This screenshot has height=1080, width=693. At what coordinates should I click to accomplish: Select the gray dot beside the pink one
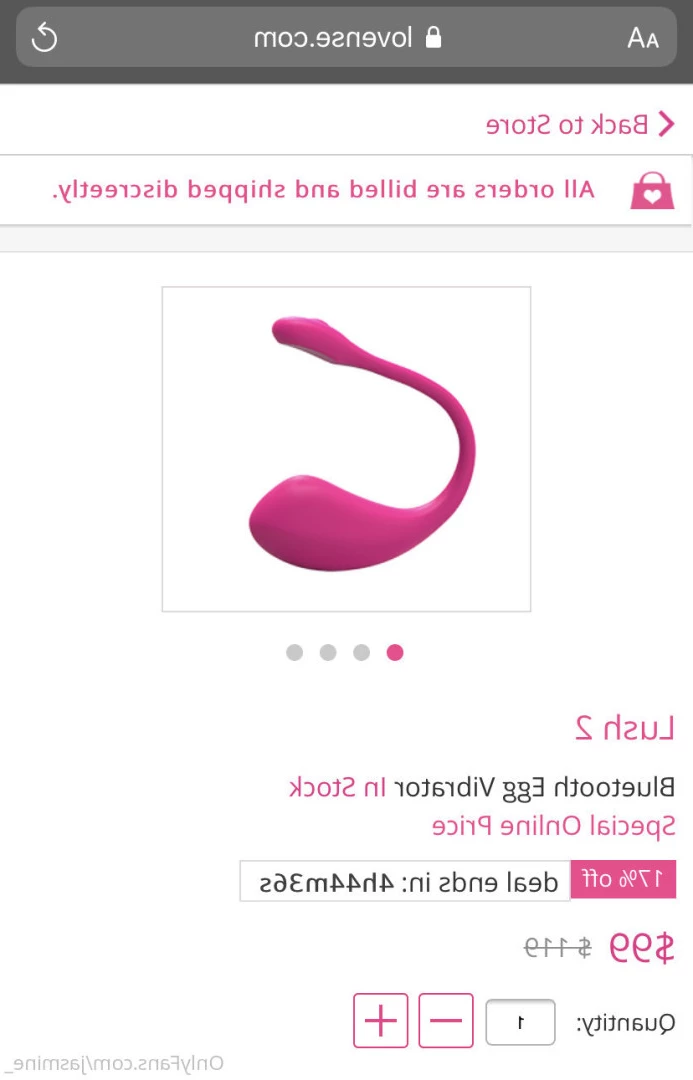tap(361, 652)
